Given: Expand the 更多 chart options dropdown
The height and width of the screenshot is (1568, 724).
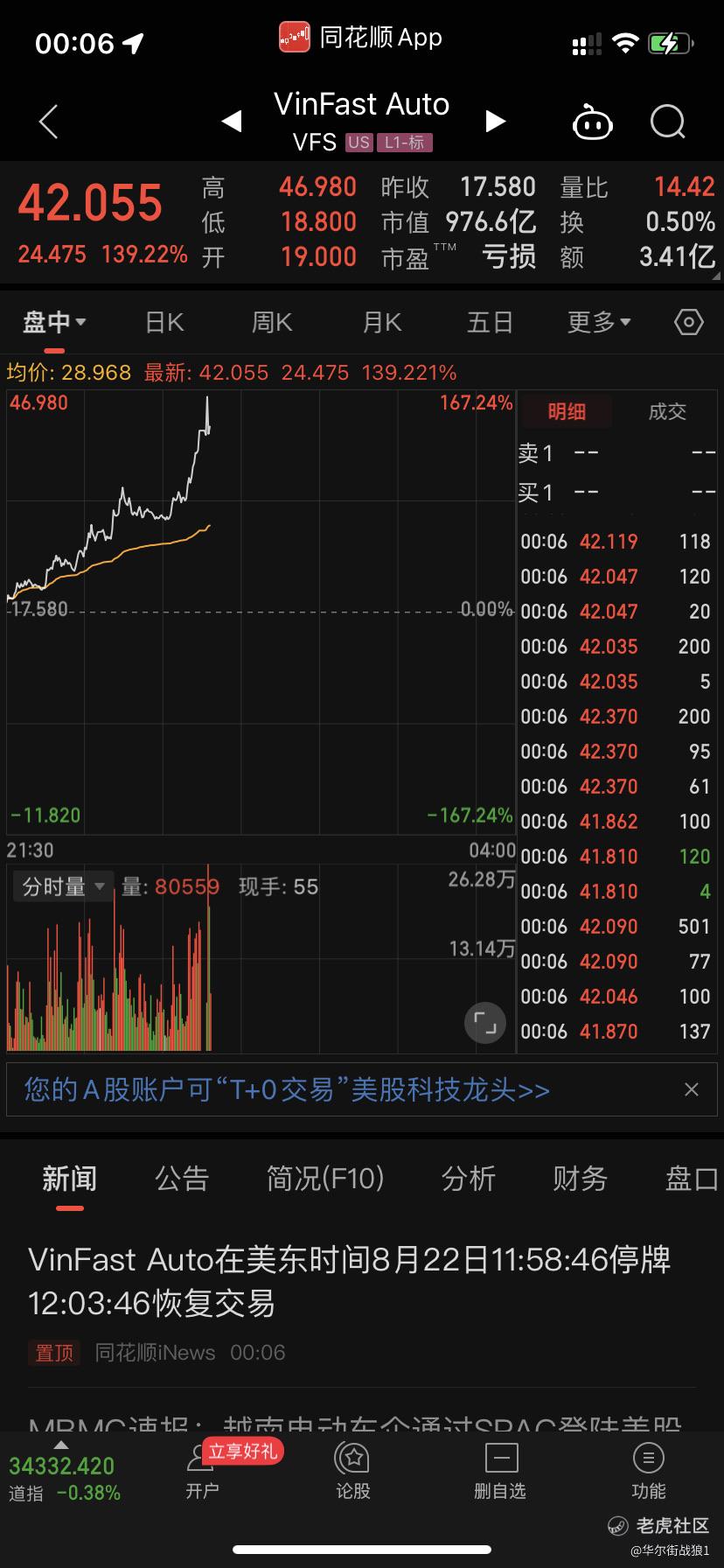Looking at the screenshot, I should click(x=599, y=323).
